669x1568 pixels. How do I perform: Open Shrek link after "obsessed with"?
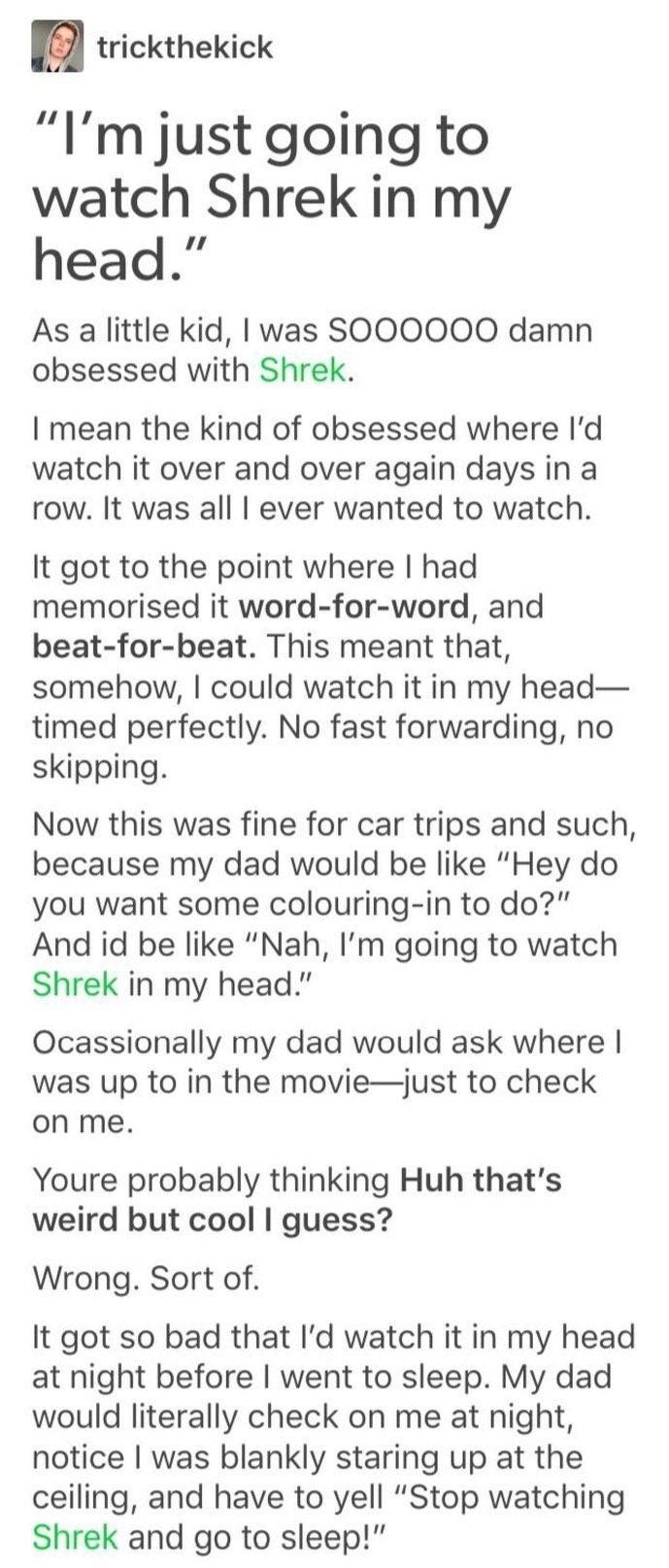coord(301,371)
